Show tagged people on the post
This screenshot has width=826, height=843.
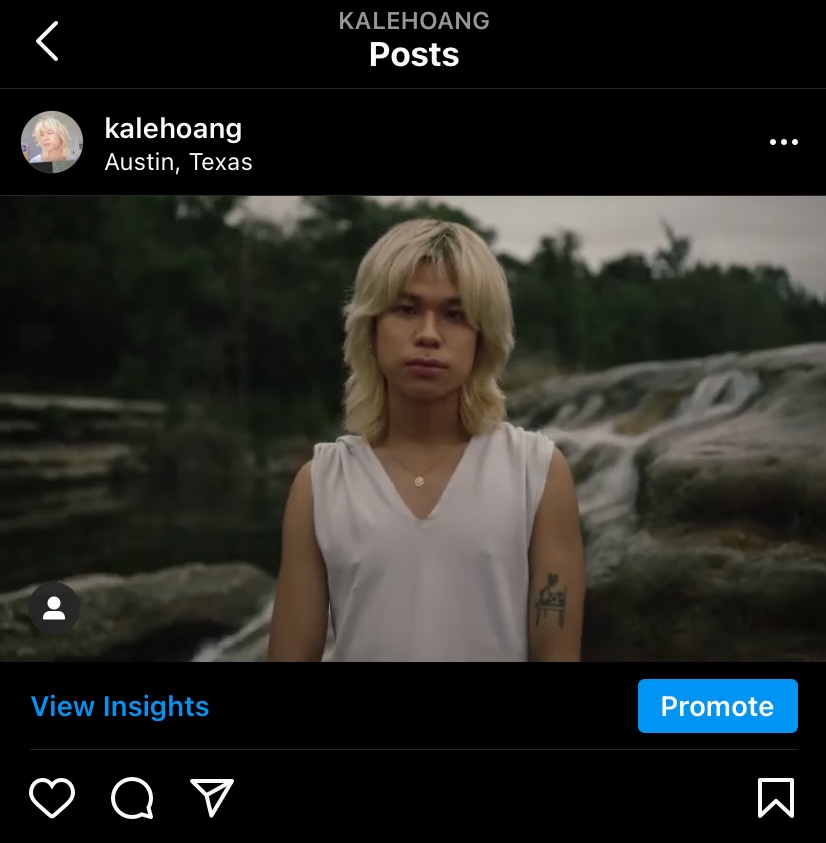[x=54, y=607]
